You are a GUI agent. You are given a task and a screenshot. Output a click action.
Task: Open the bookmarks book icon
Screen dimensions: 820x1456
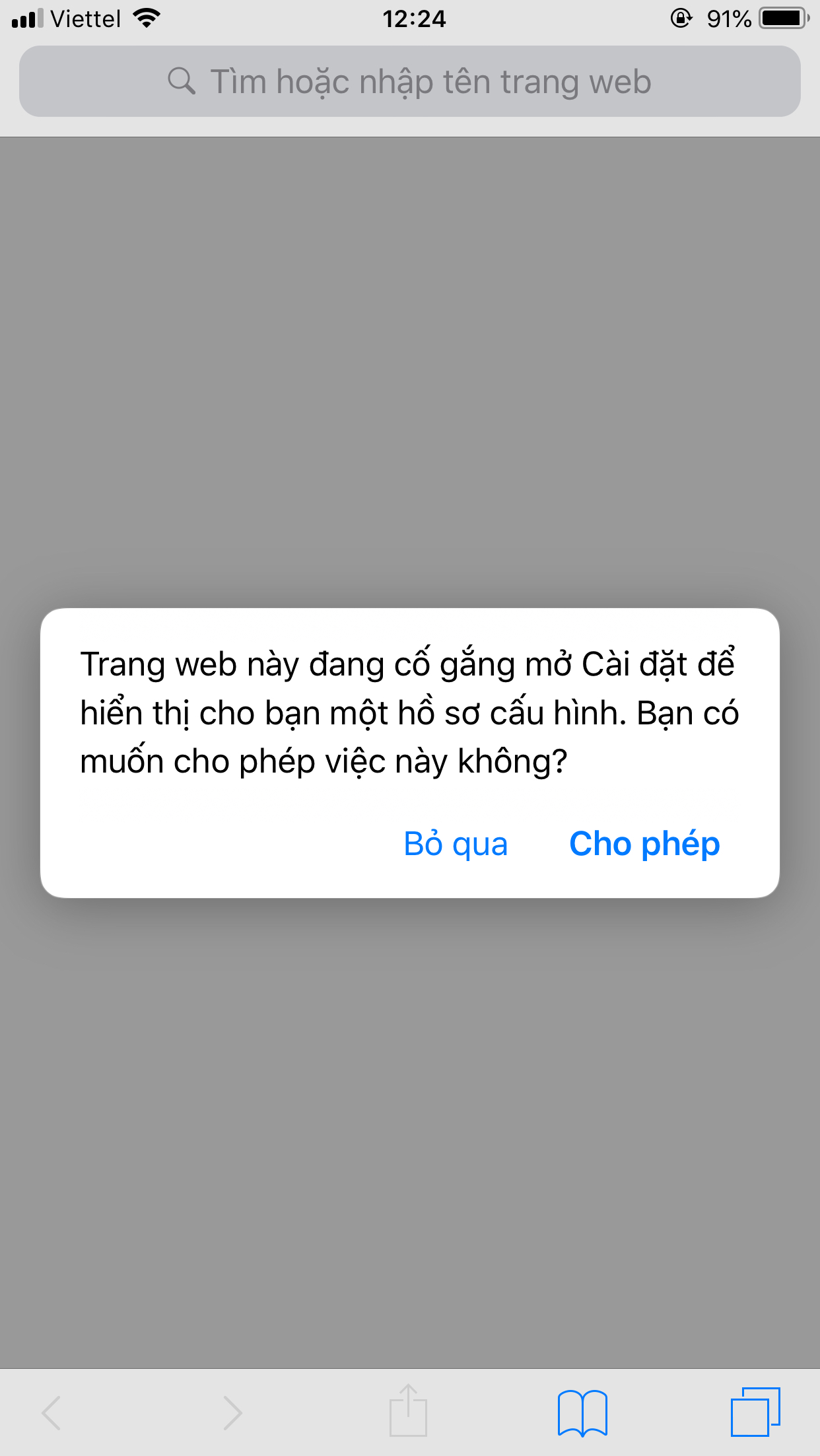pos(582,1412)
